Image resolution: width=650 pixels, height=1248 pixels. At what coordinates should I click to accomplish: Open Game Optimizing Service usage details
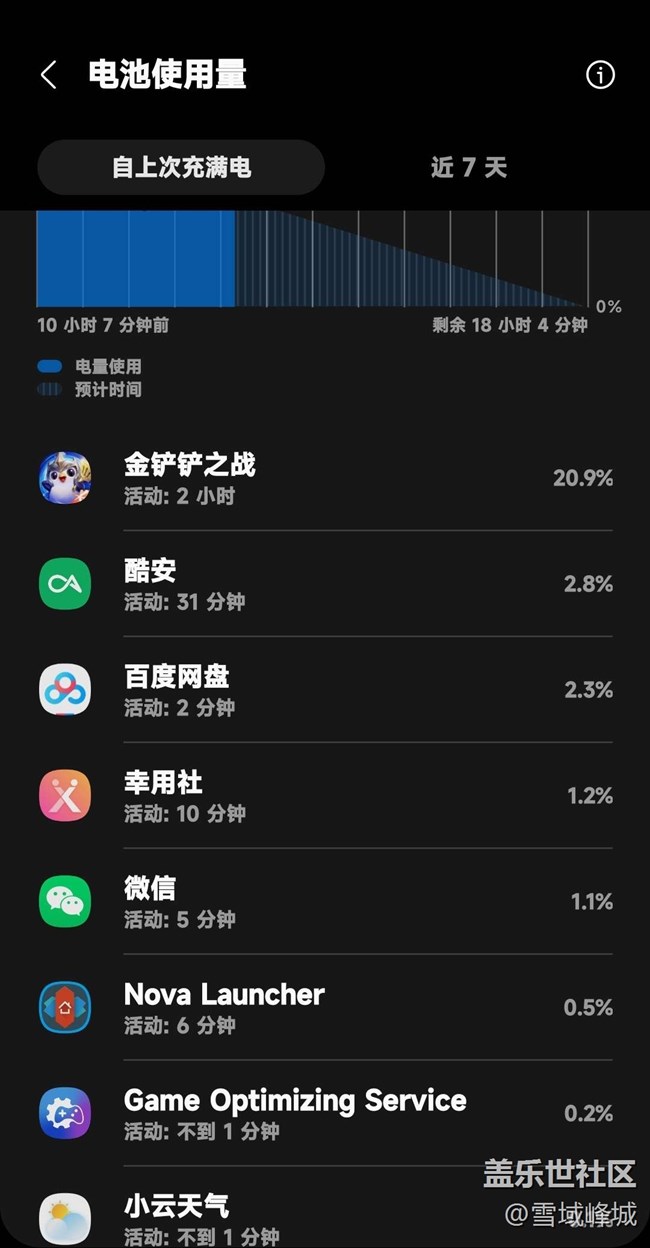click(x=325, y=1114)
